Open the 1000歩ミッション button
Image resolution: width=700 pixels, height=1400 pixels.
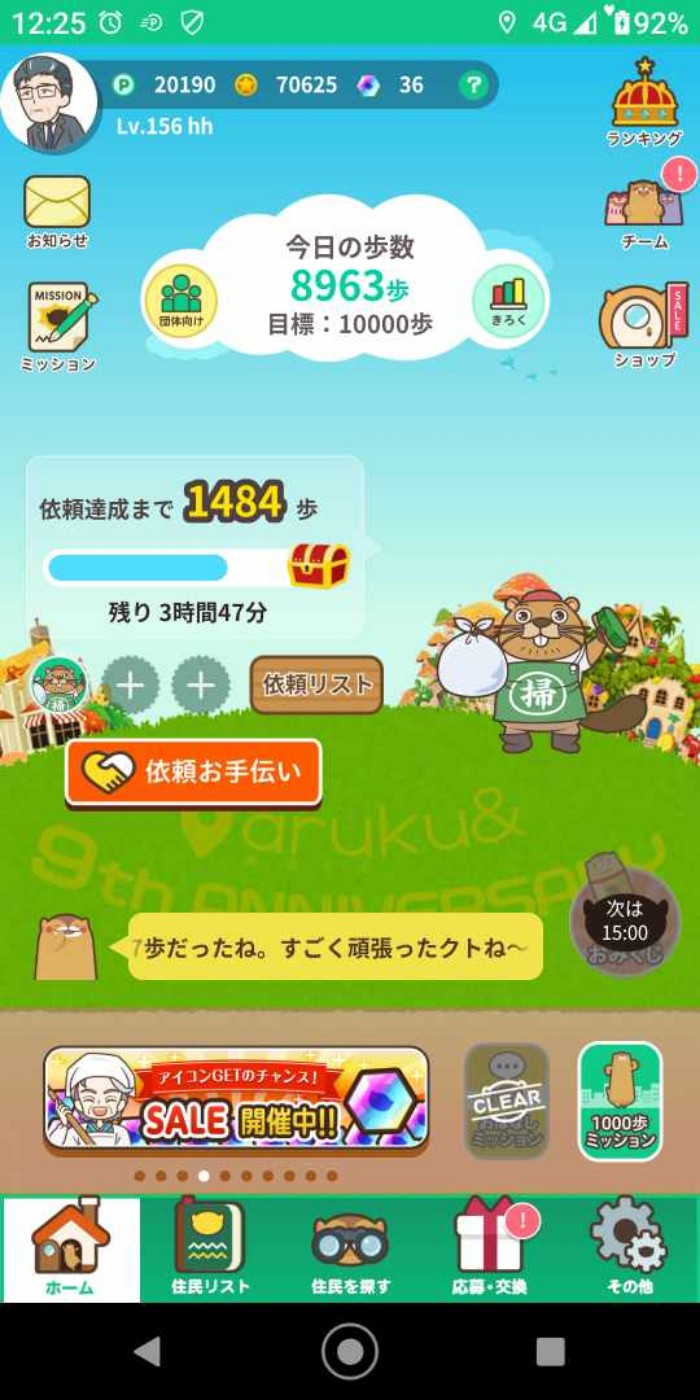point(620,1101)
